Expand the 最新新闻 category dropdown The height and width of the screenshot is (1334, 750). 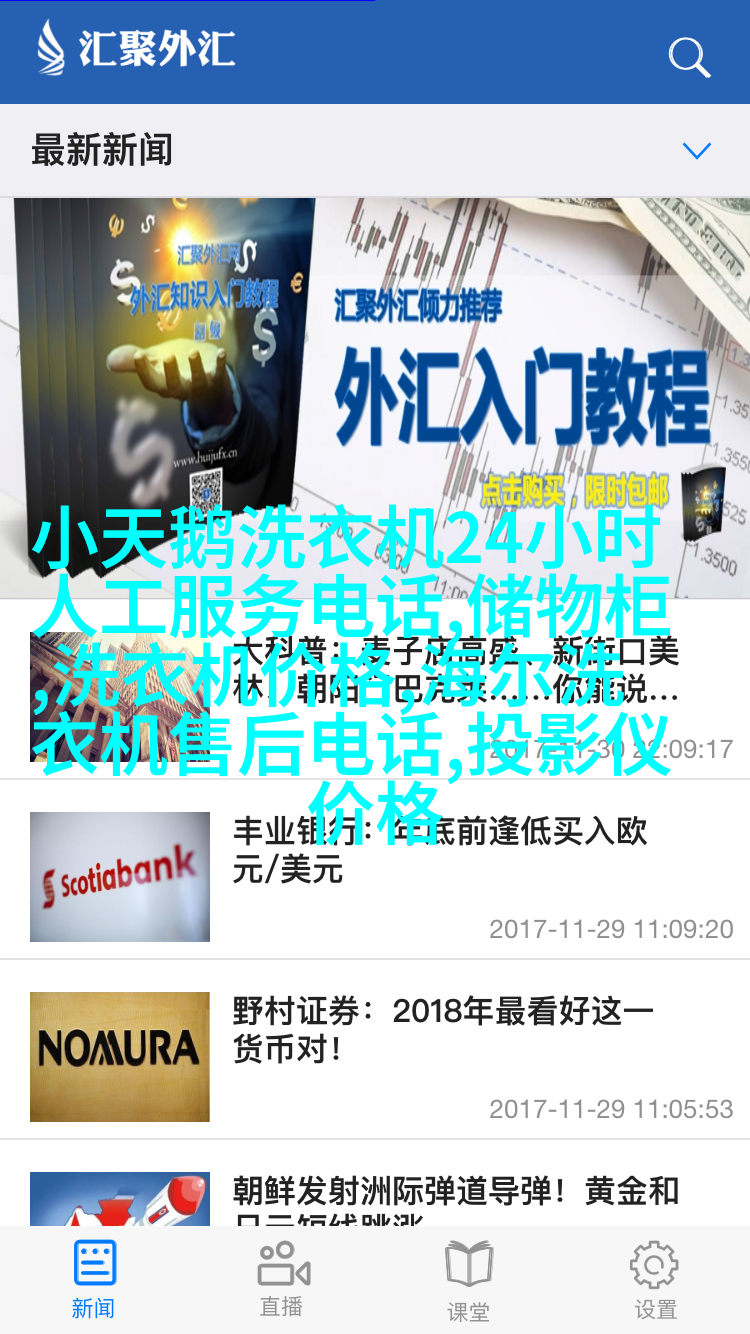click(696, 151)
